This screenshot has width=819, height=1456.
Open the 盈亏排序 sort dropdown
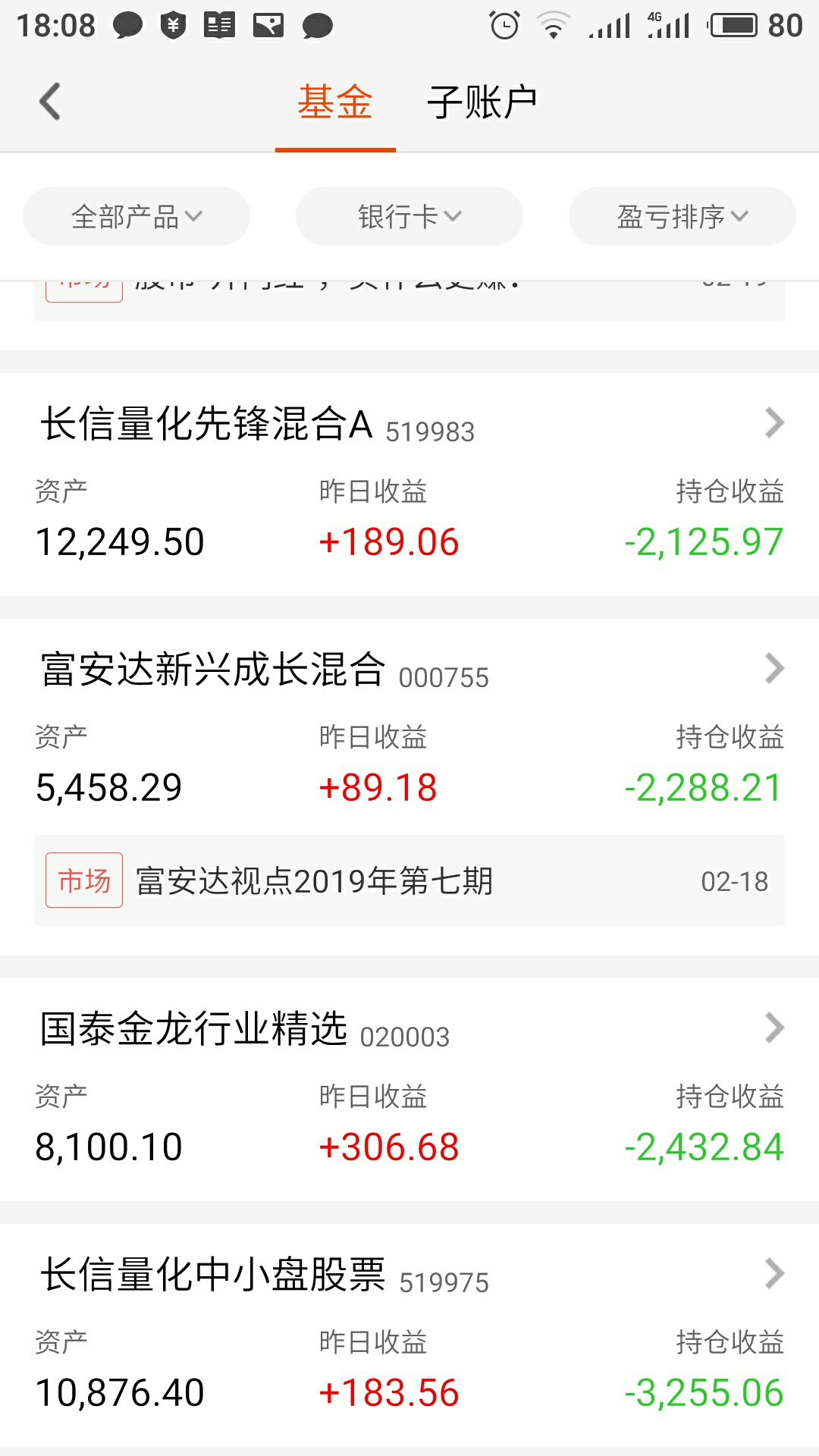pyautogui.click(x=682, y=216)
